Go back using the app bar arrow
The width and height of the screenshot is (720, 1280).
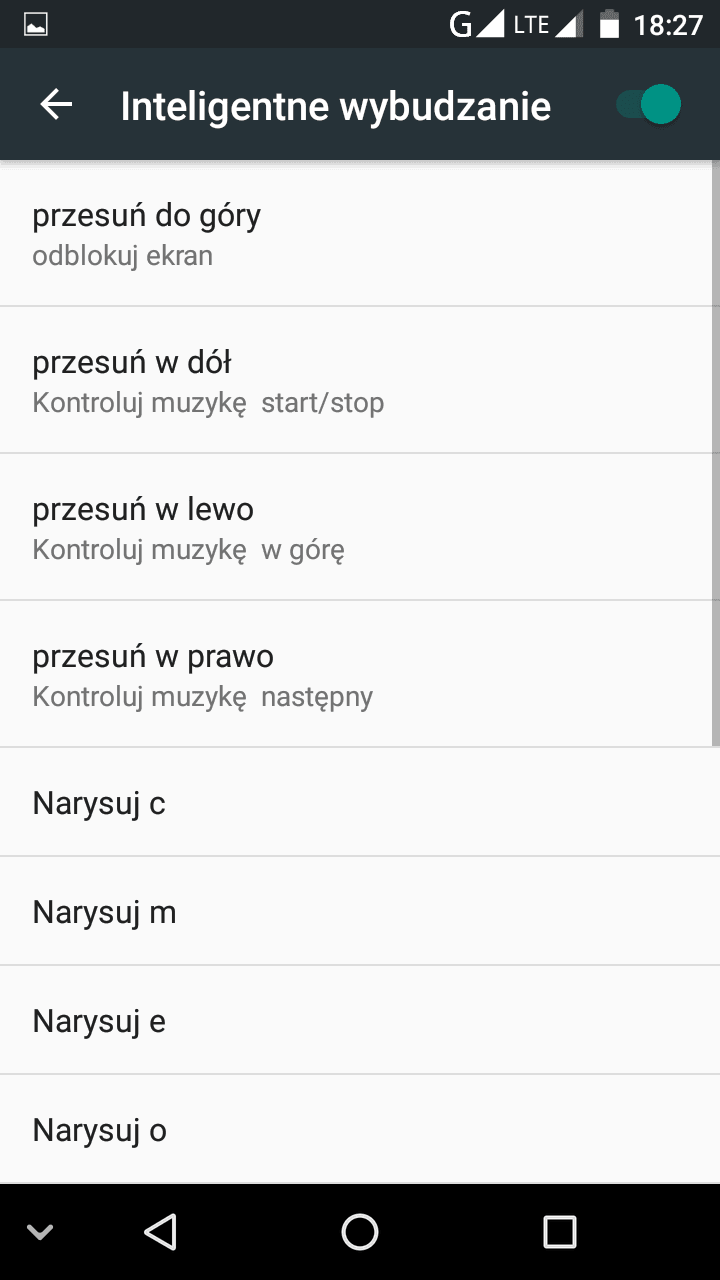pyautogui.click(x=56, y=104)
